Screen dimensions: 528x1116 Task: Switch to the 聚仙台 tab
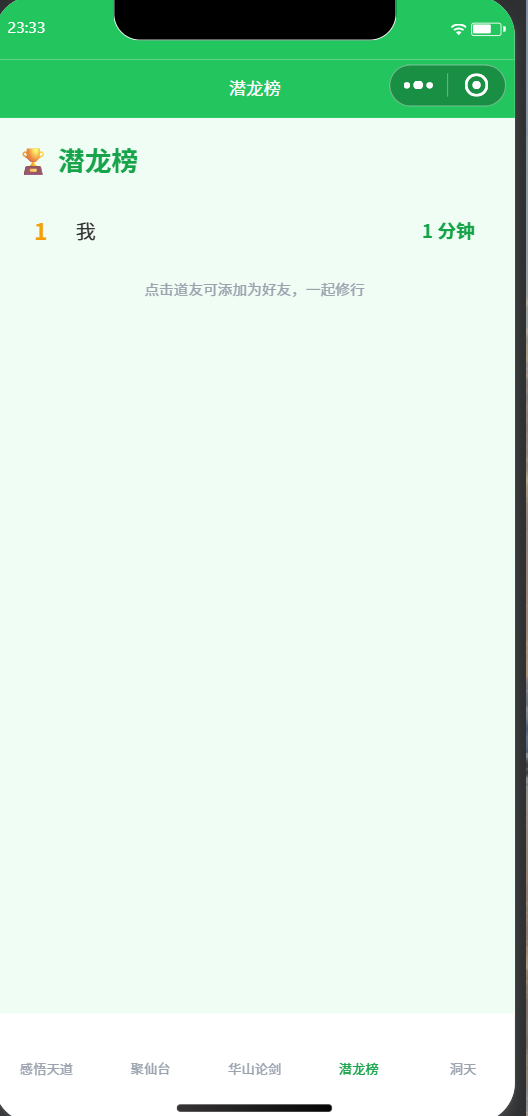[150, 1069]
